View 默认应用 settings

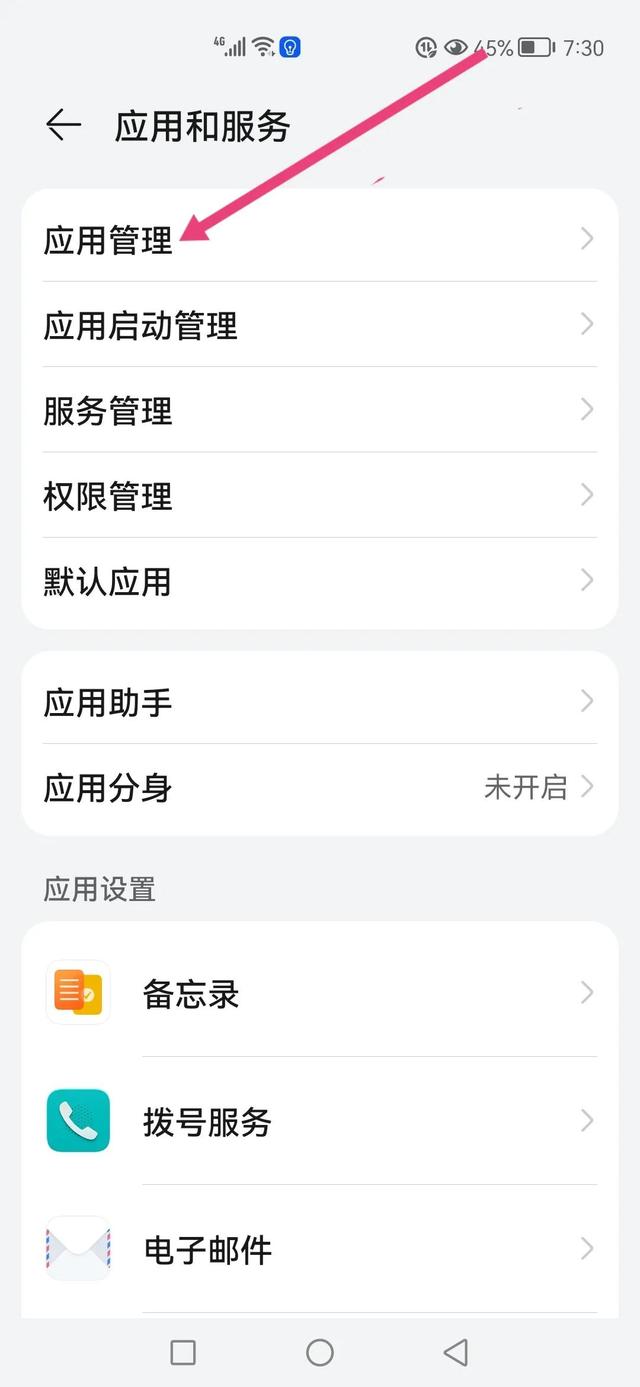(320, 581)
